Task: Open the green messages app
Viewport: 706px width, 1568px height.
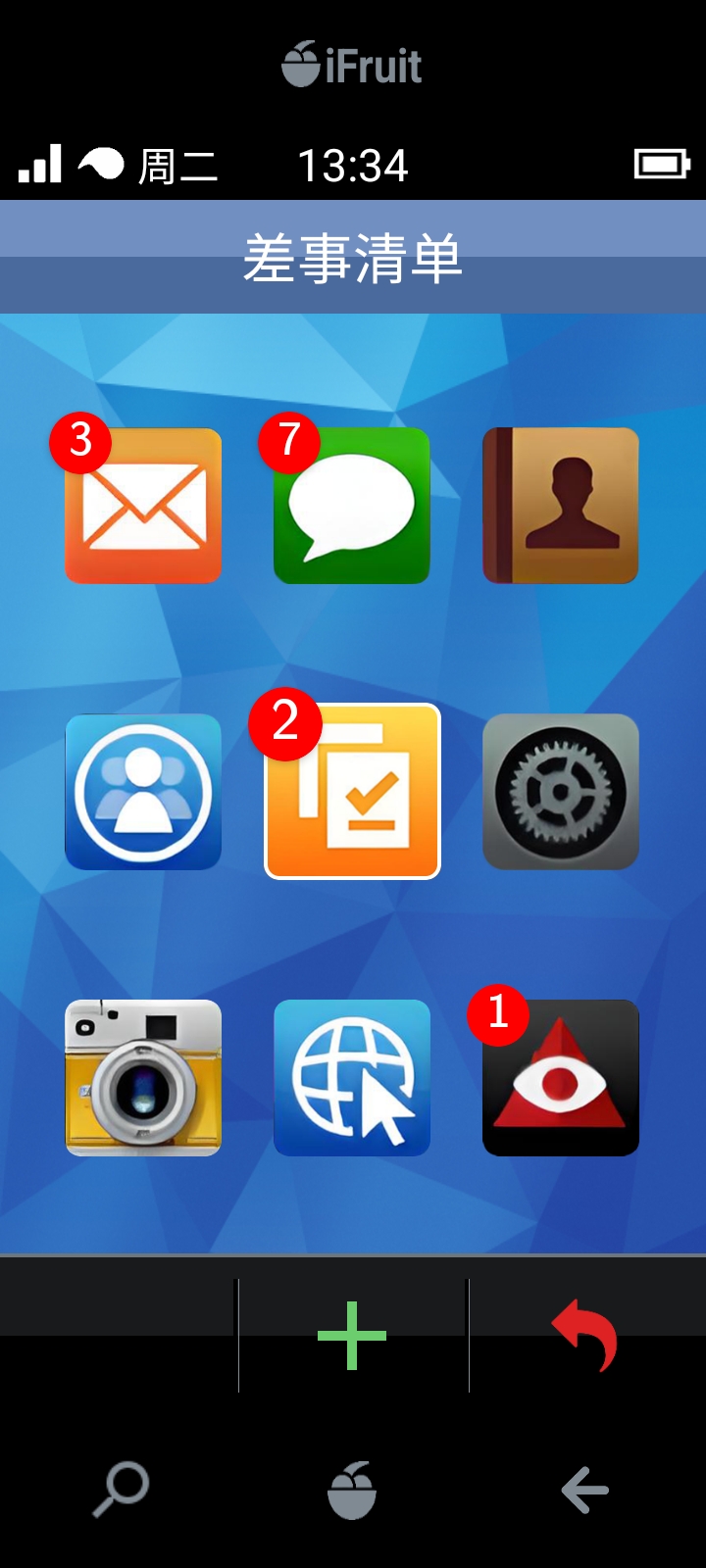Action: click(352, 506)
